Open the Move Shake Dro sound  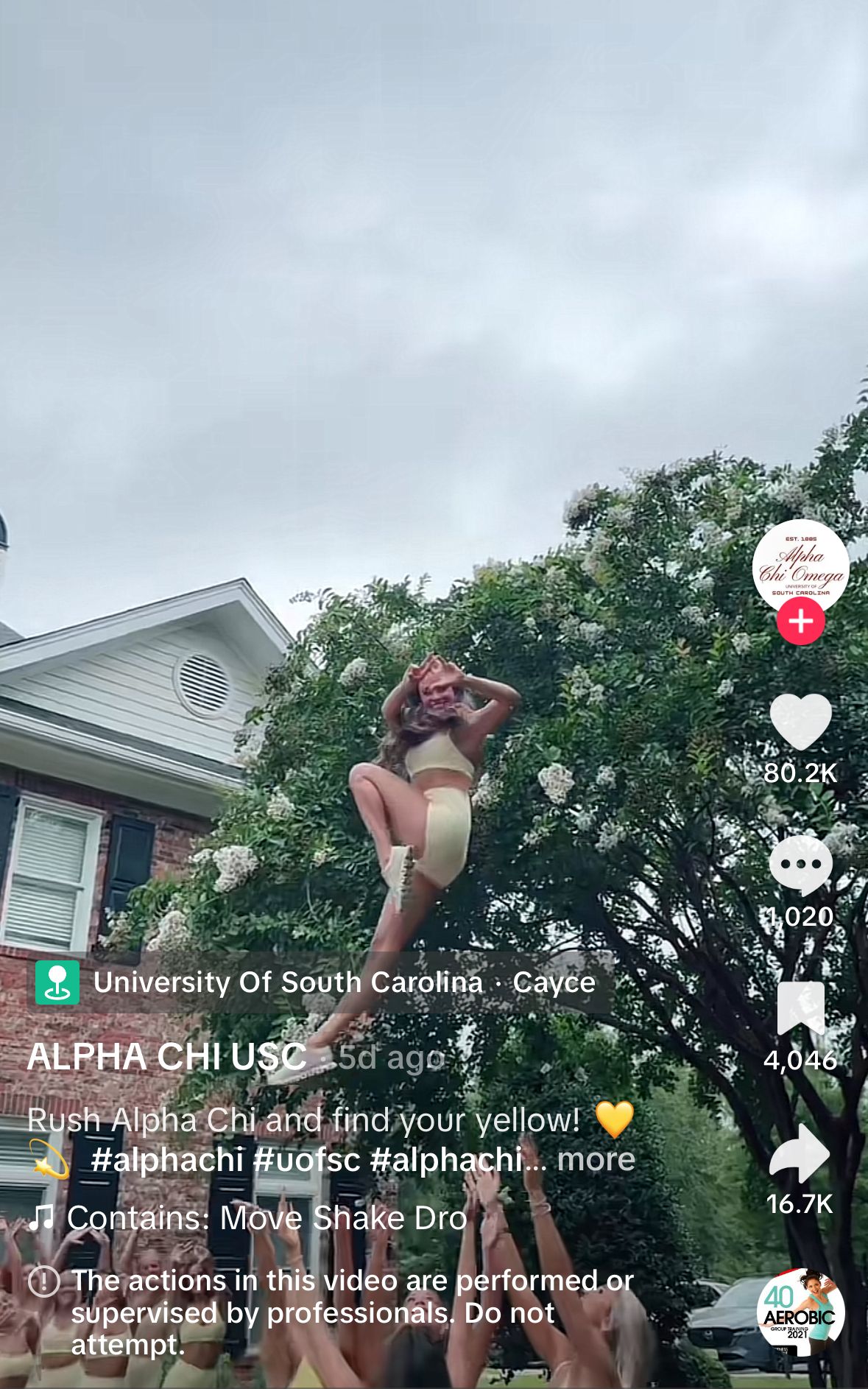click(267, 1217)
